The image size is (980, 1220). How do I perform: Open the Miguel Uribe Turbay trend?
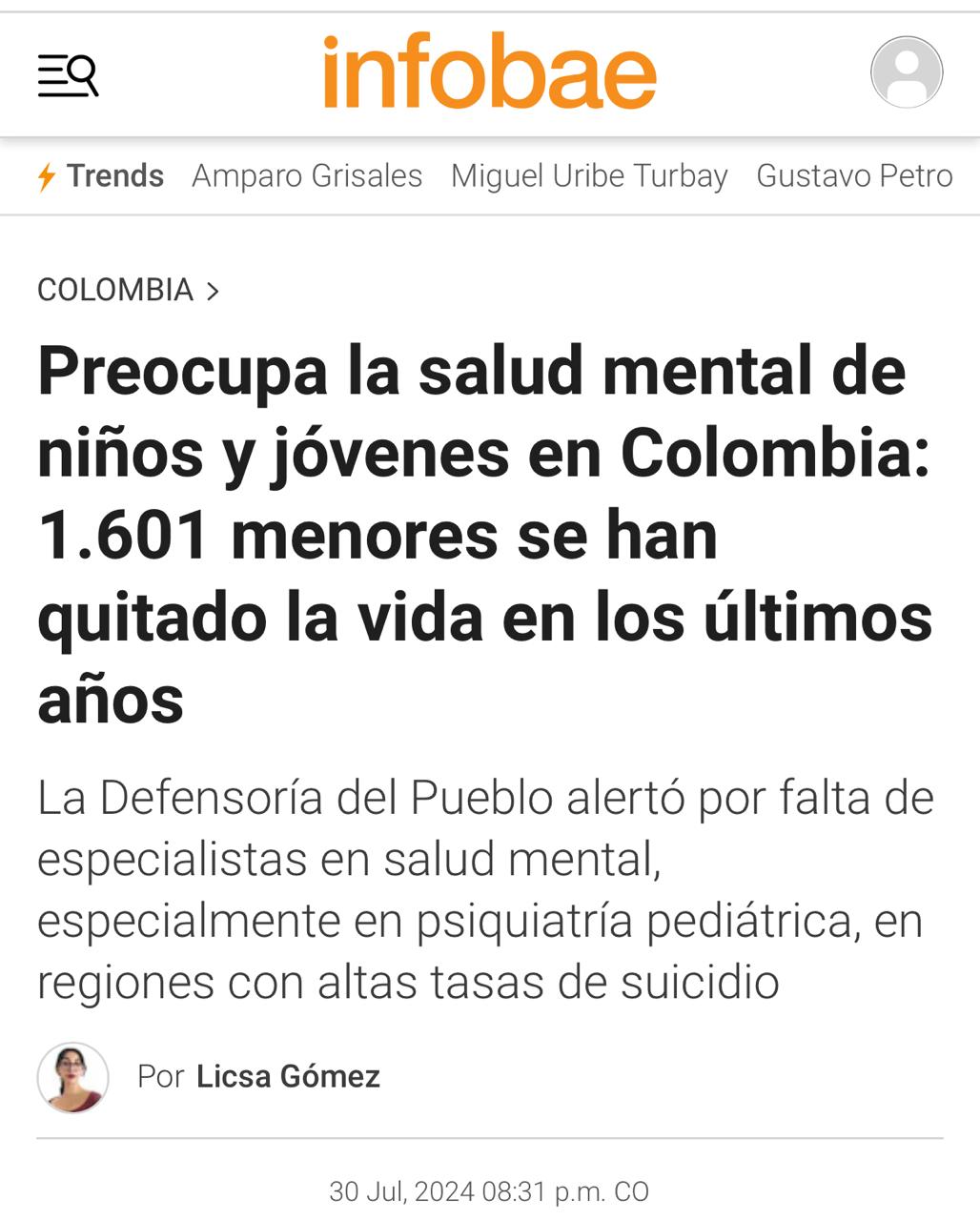click(589, 176)
